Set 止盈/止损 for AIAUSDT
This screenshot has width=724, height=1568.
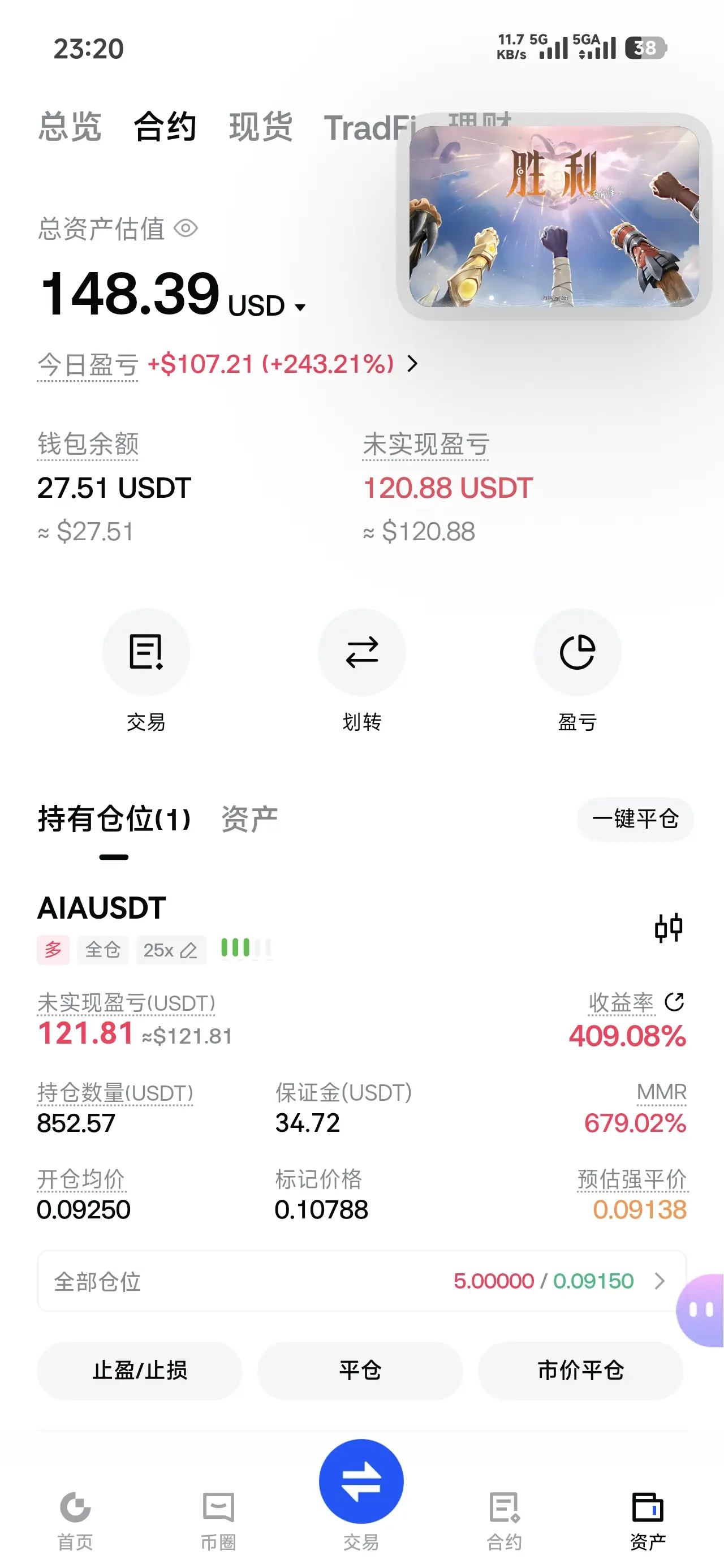click(x=140, y=1371)
